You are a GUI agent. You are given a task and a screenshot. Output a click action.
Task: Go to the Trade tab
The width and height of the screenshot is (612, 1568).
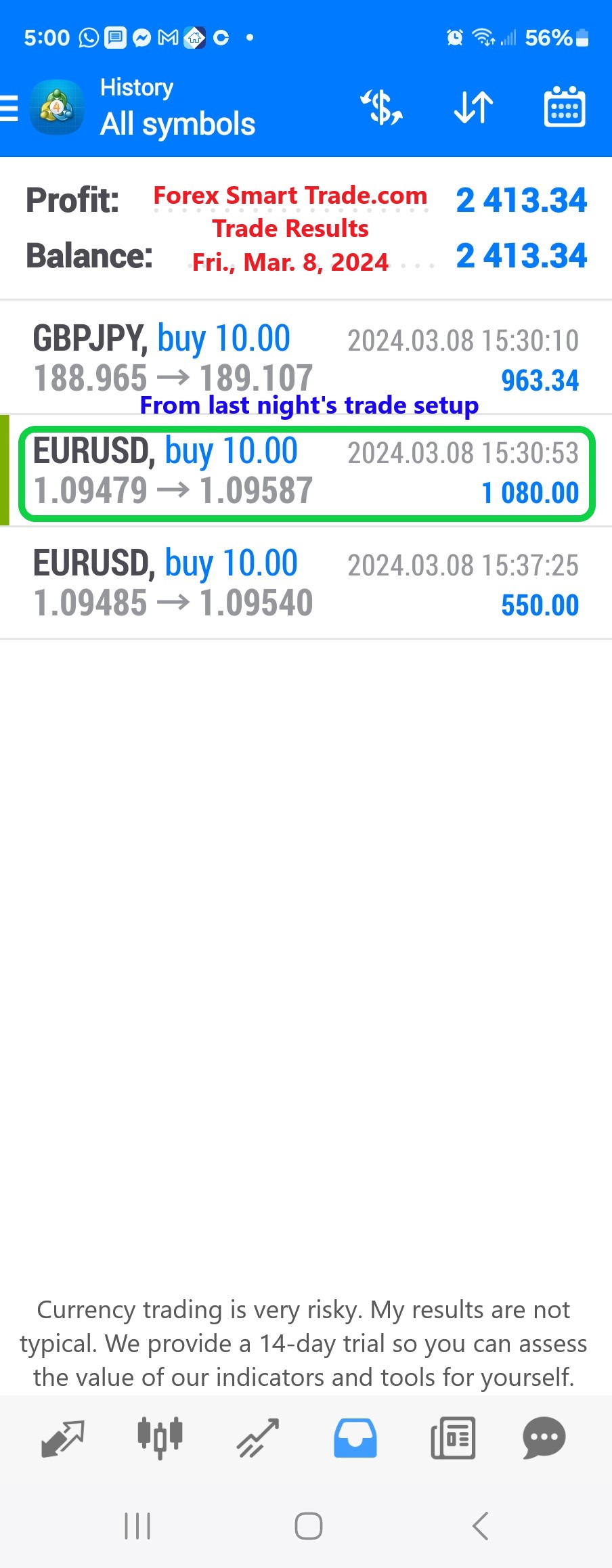point(258,1438)
